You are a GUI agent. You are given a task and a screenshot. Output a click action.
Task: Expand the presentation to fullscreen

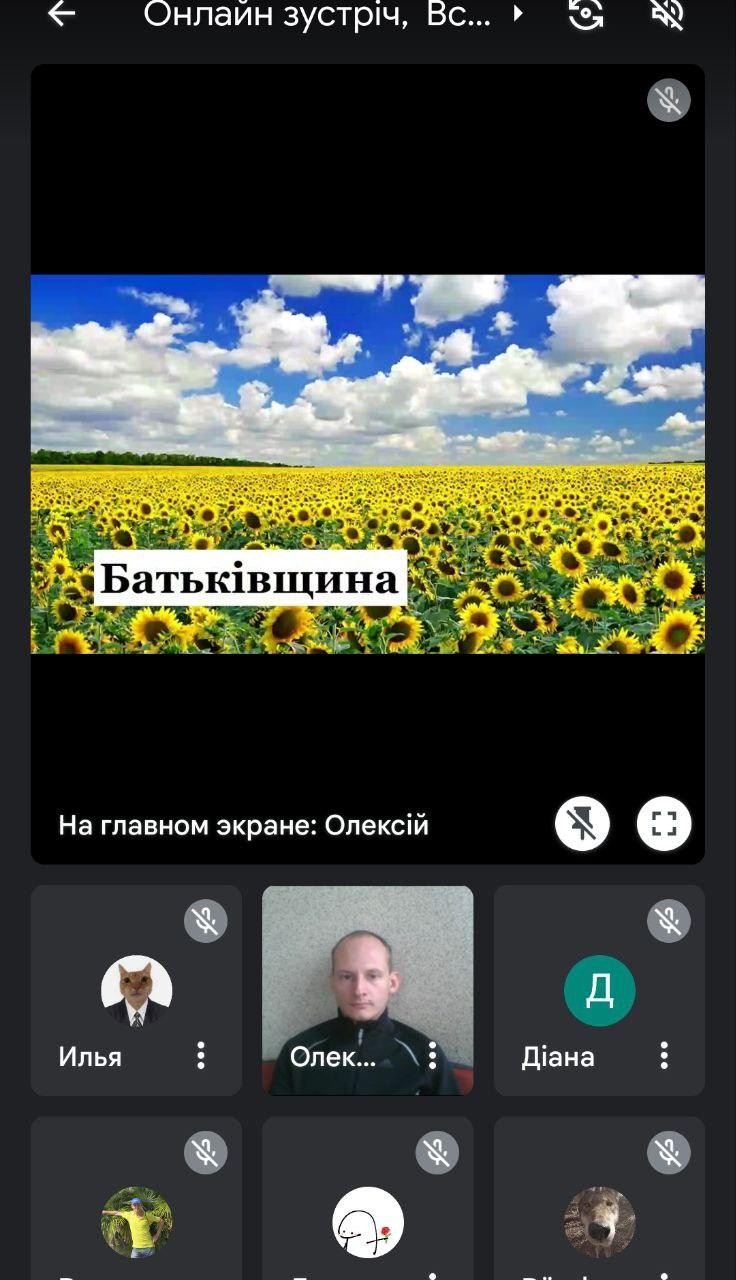click(664, 824)
